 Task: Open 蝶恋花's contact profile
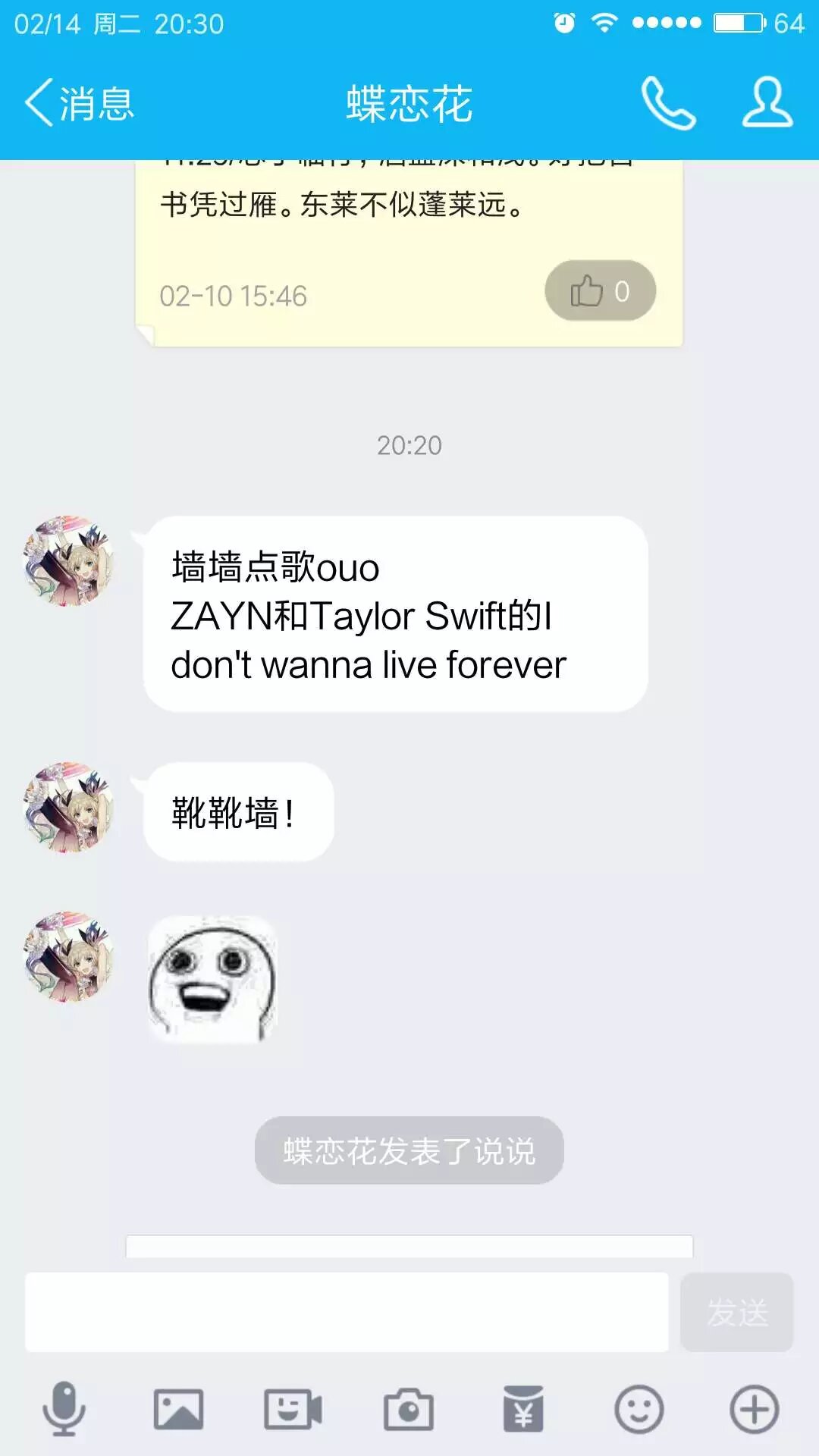coord(767,103)
